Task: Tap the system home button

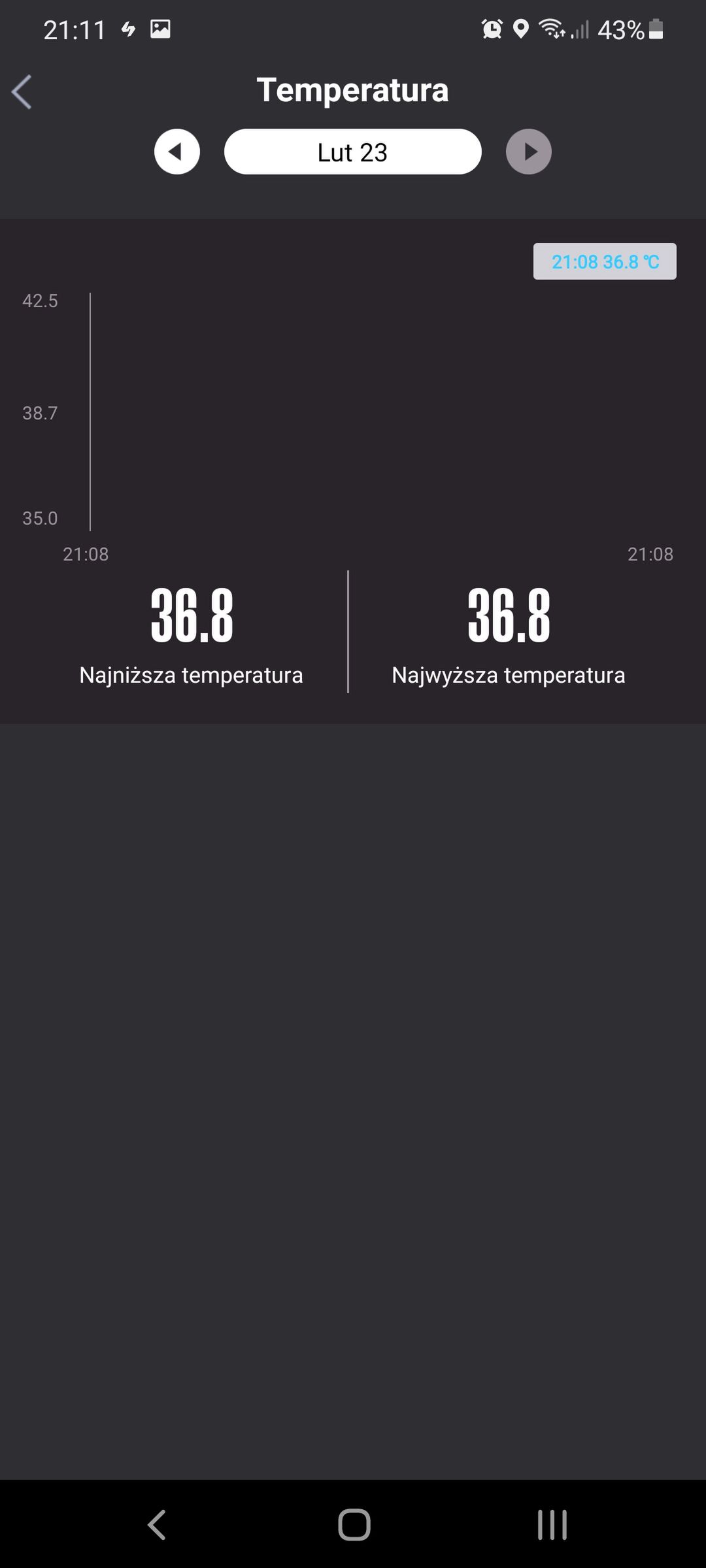Action: [x=354, y=1525]
